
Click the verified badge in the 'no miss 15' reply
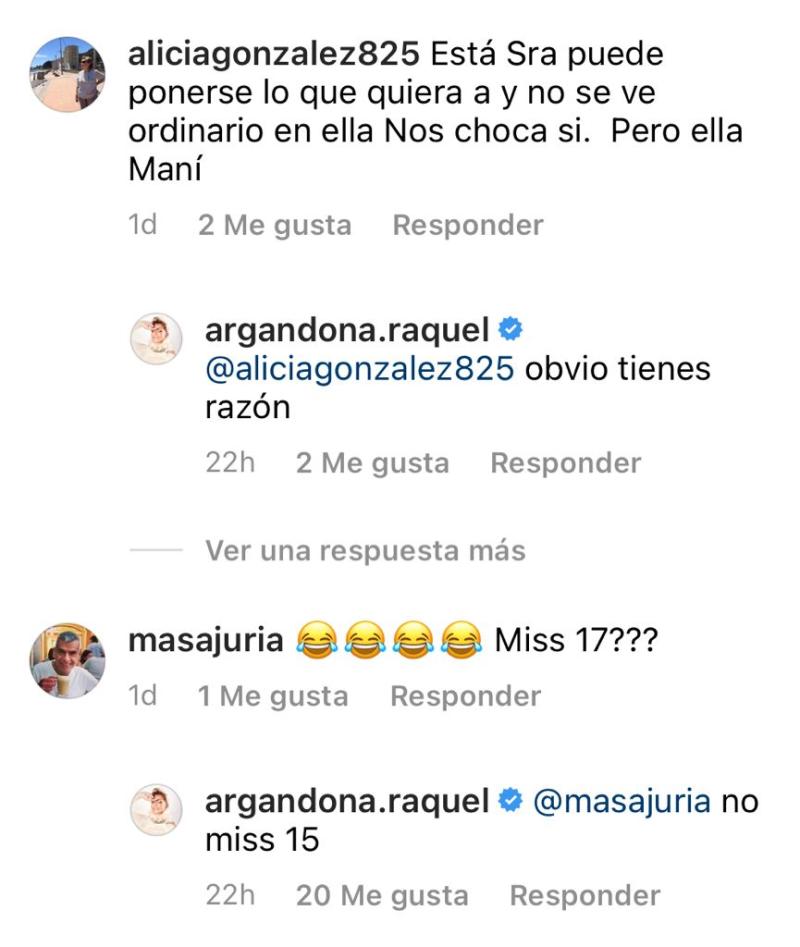click(512, 798)
